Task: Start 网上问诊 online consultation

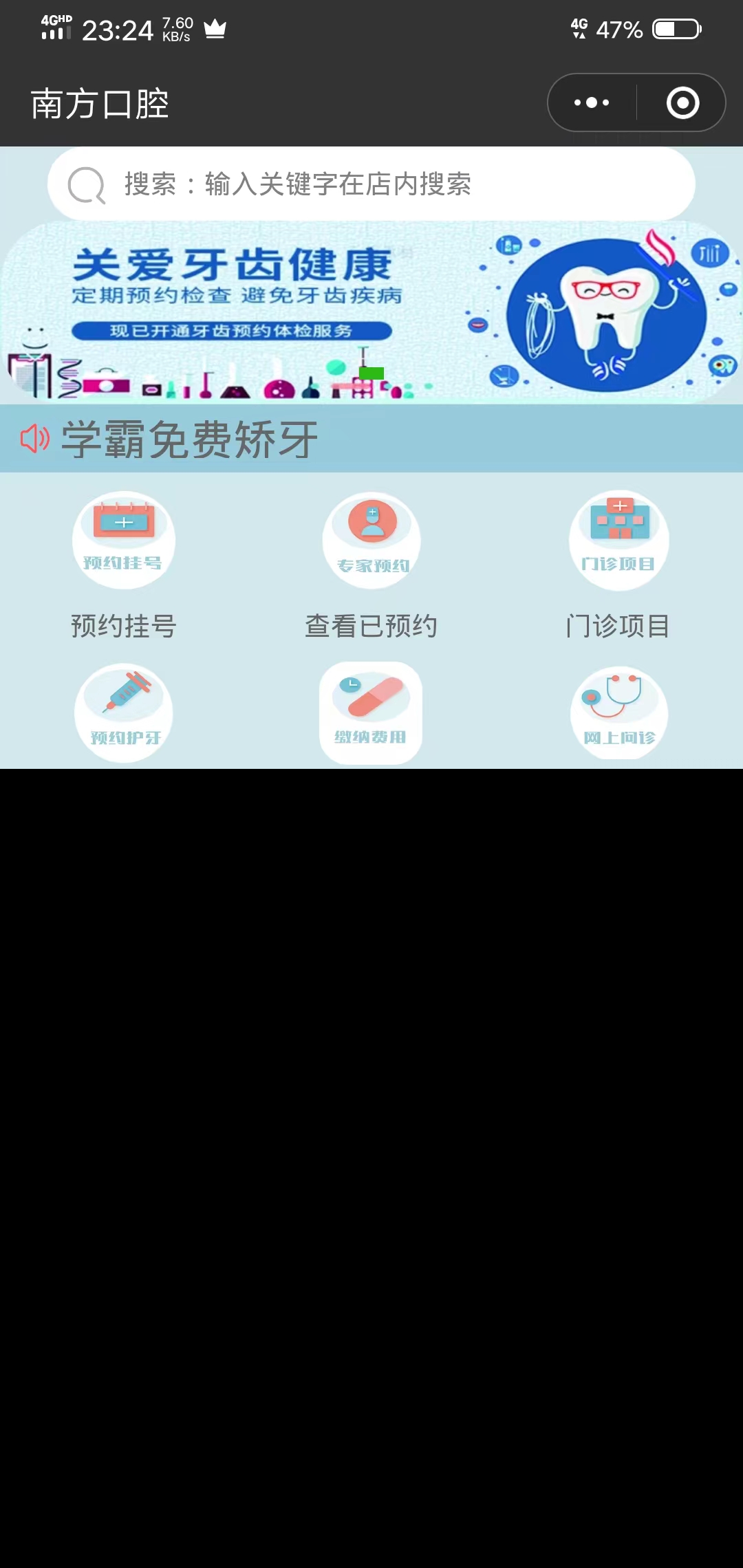Action: (x=618, y=712)
